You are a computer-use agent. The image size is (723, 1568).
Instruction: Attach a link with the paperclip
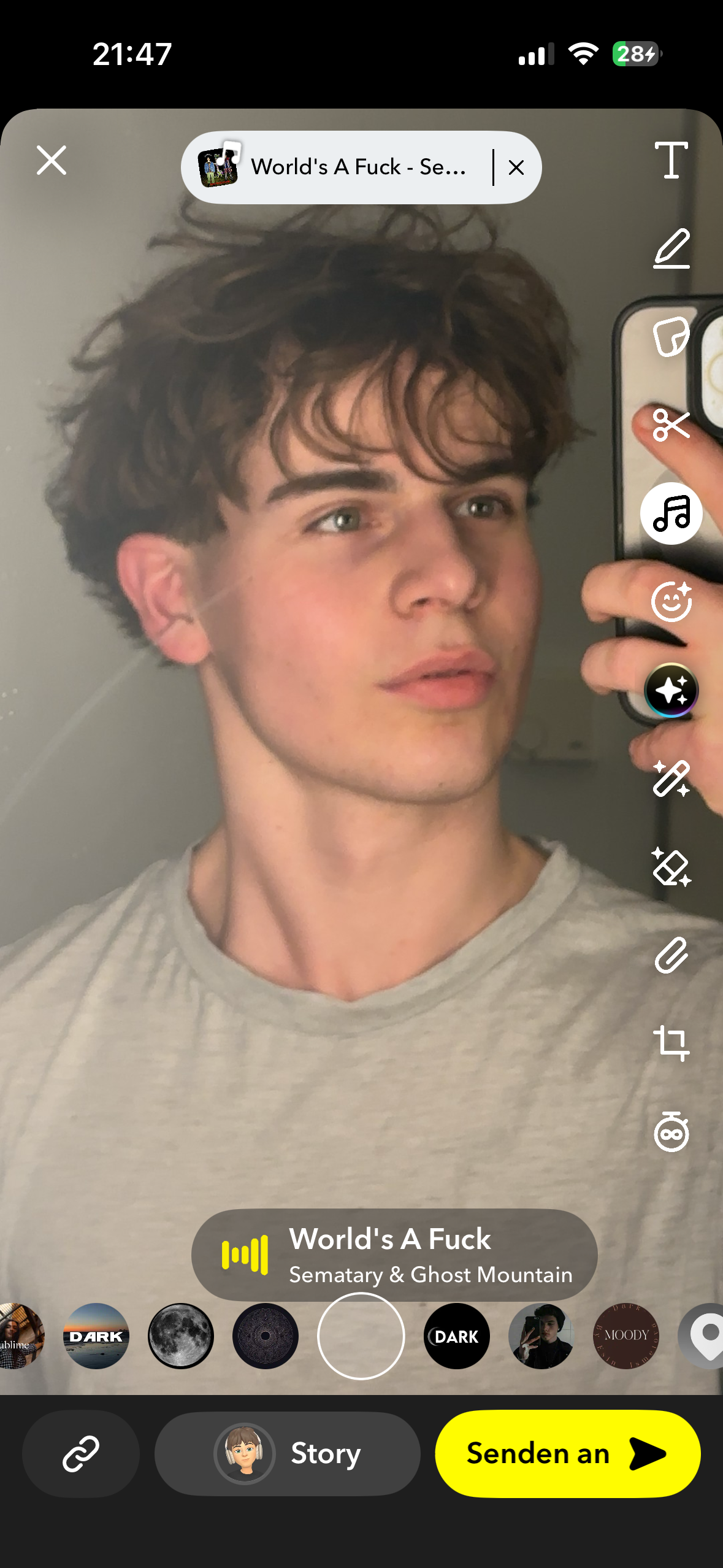(671, 955)
